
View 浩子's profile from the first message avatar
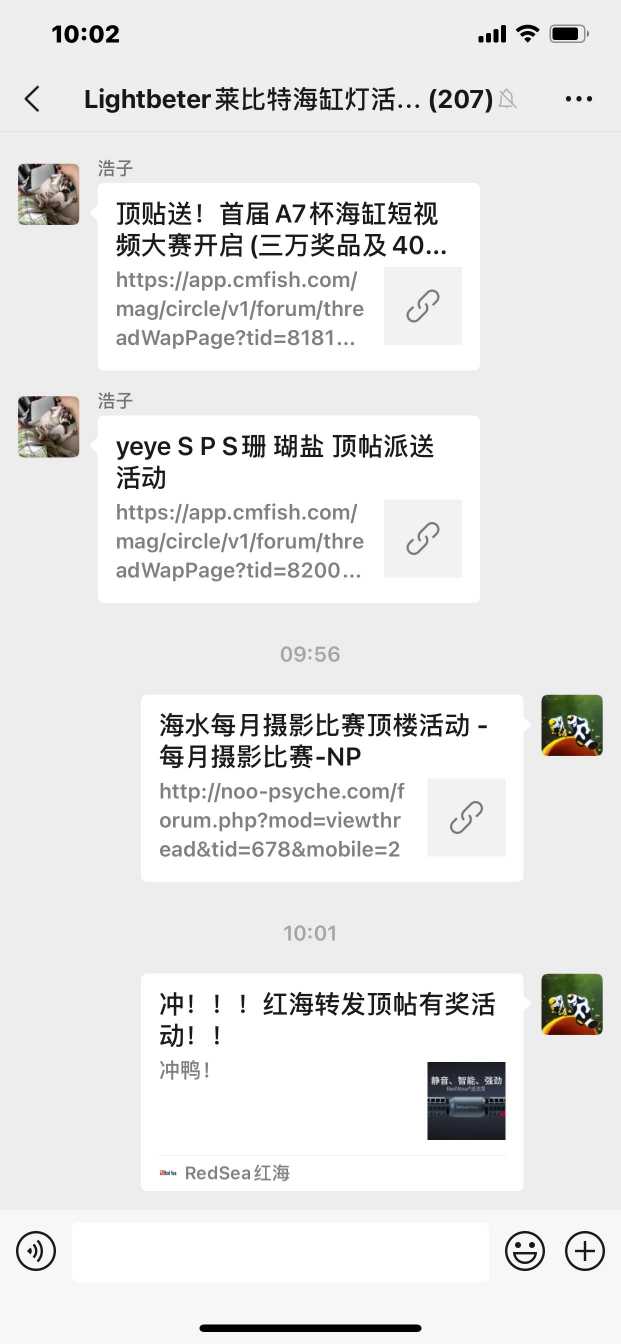tap(49, 194)
